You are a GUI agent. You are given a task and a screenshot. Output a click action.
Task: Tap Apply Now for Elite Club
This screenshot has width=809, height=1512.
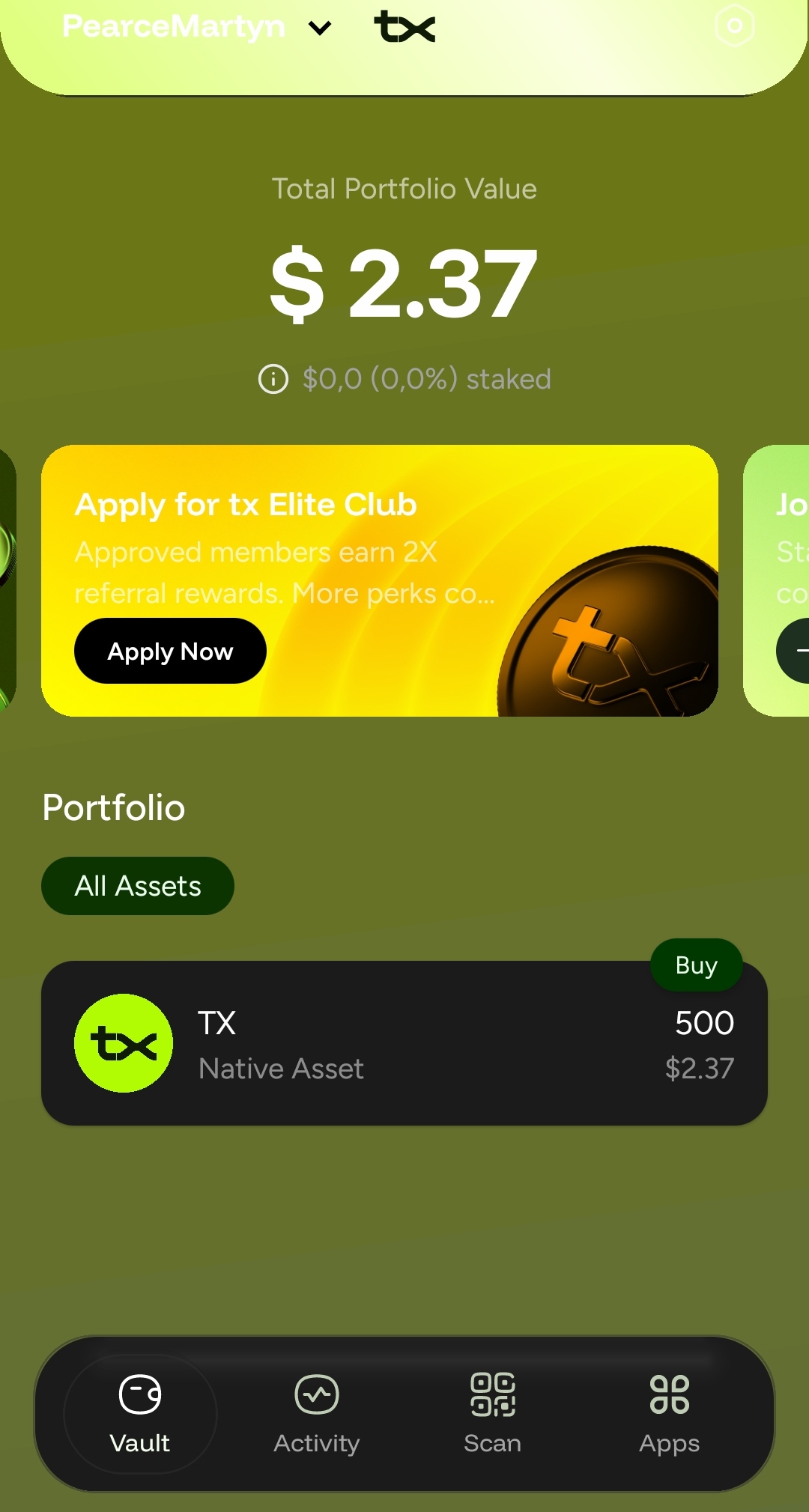(x=170, y=651)
